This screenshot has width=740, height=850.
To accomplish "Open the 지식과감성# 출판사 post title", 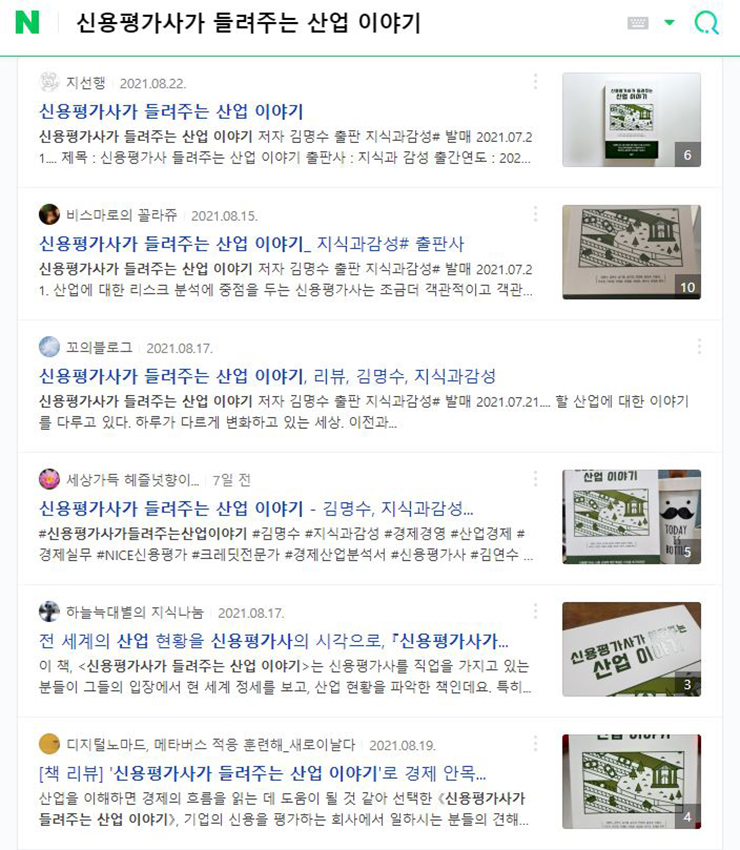I will coord(252,243).
